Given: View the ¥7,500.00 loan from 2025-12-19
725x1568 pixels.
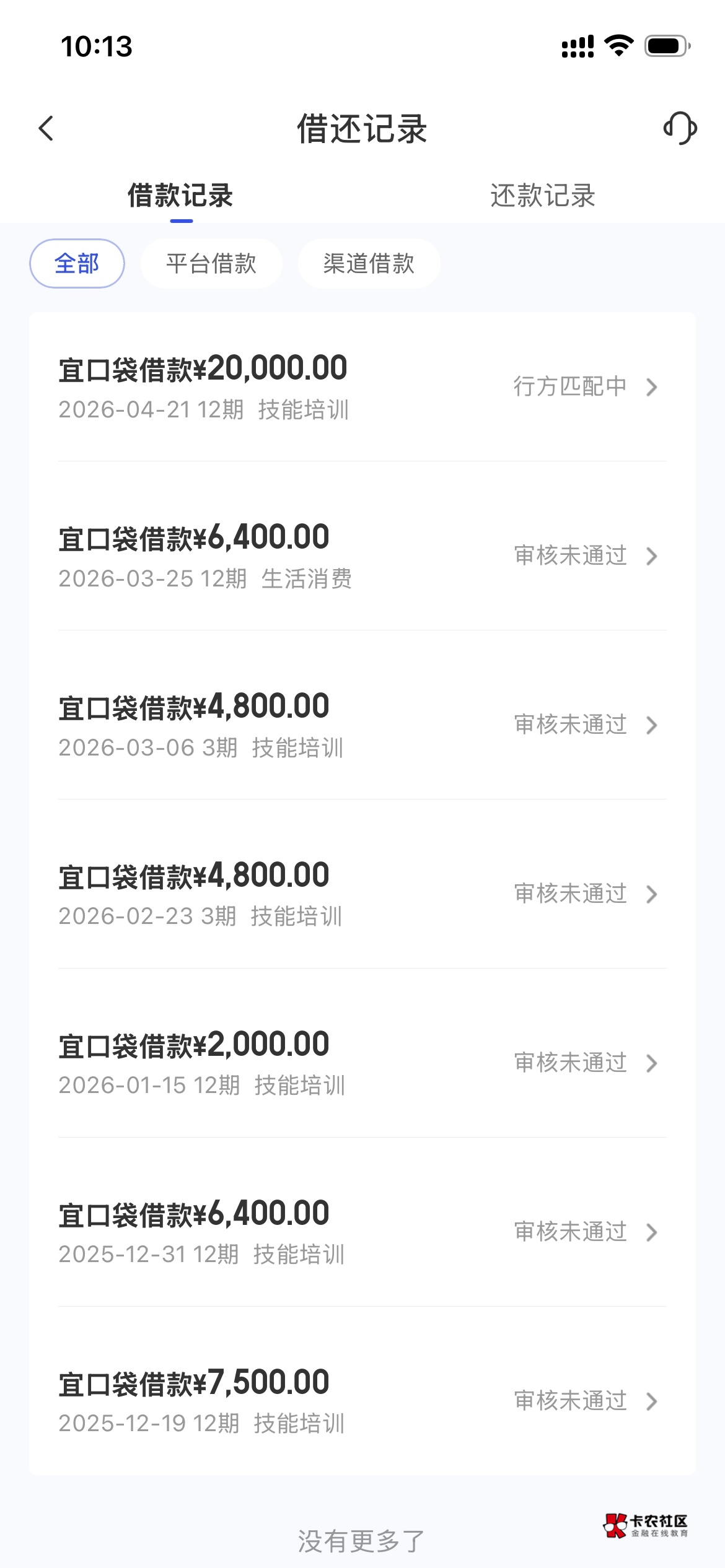Looking at the screenshot, I should 362,1401.
